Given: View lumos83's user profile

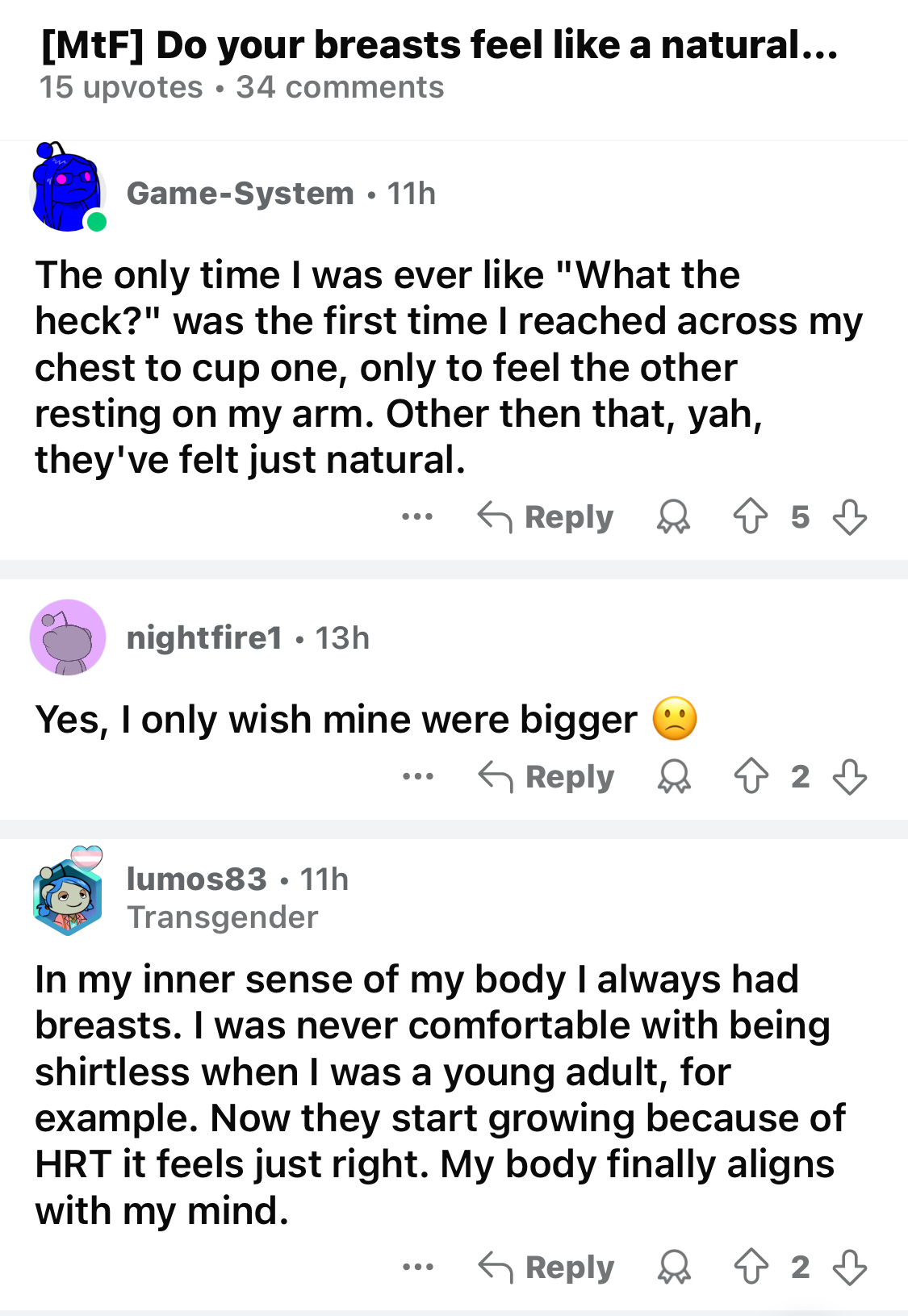Looking at the screenshot, I should [196, 879].
